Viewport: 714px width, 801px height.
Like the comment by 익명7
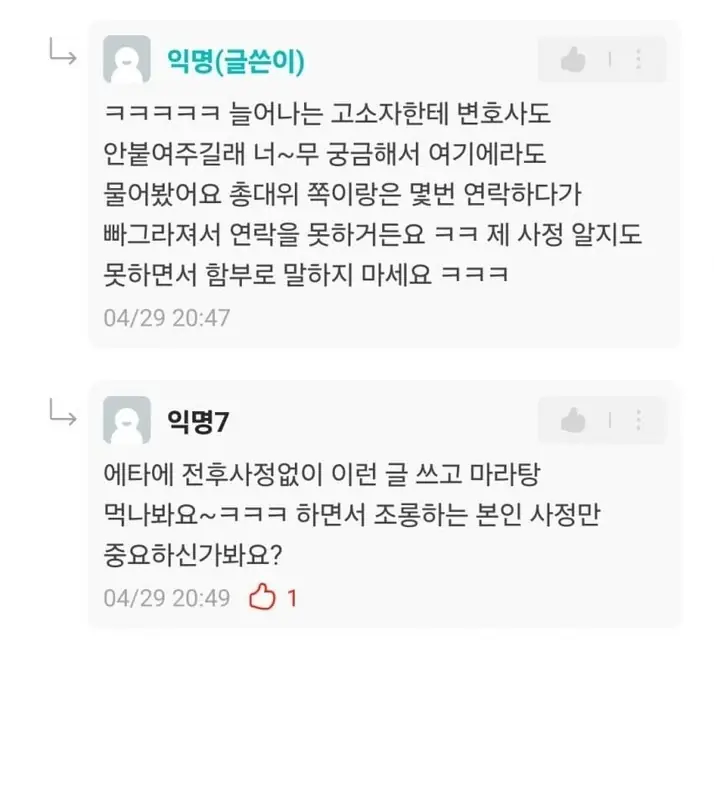[x=573, y=421]
